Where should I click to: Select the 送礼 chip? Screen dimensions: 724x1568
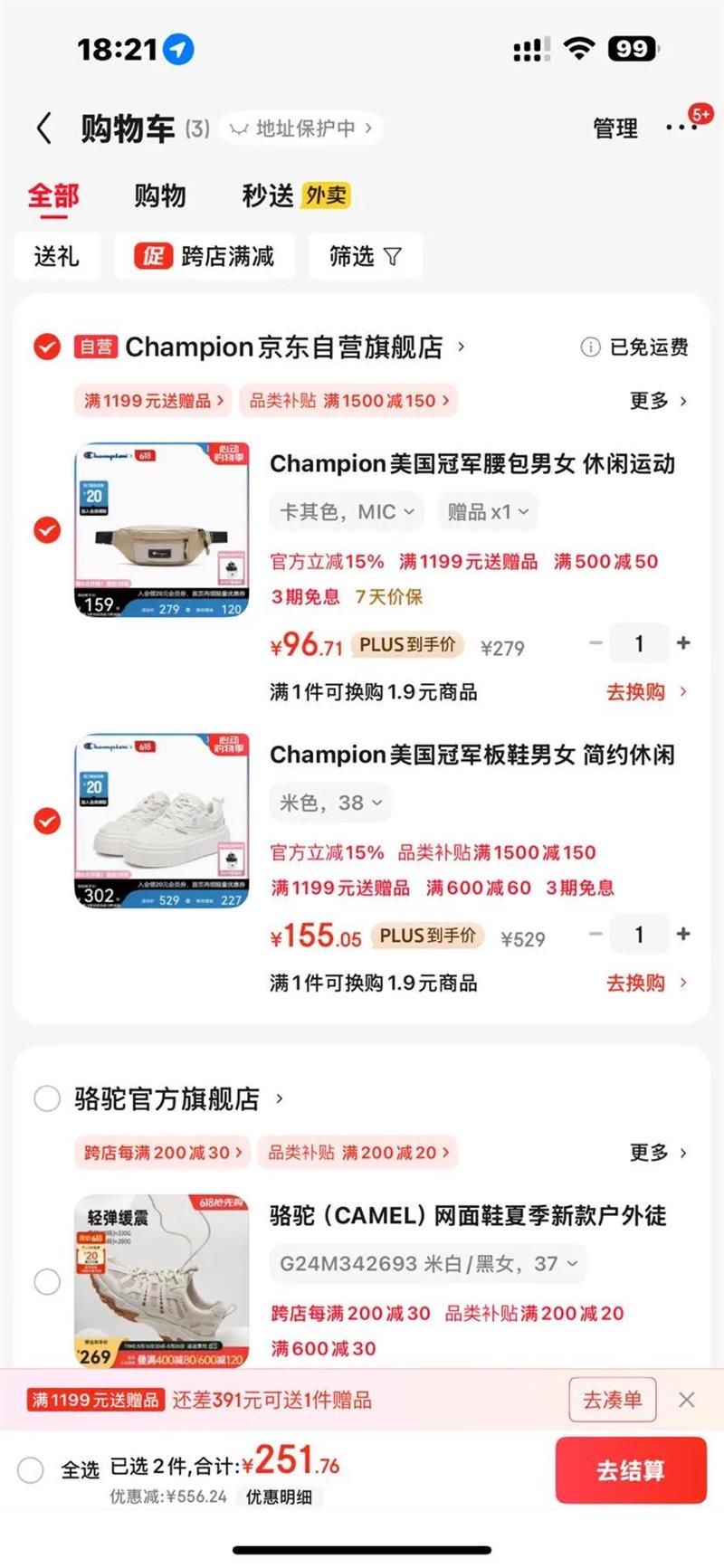tap(56, 257)
